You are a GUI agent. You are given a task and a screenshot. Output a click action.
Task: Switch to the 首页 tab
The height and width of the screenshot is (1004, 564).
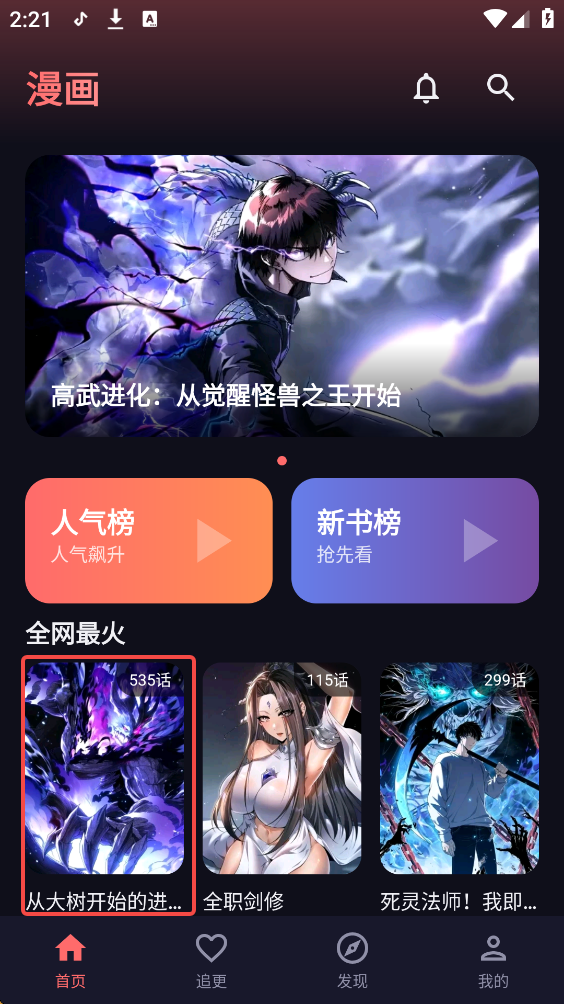click(x=70, y=961)
